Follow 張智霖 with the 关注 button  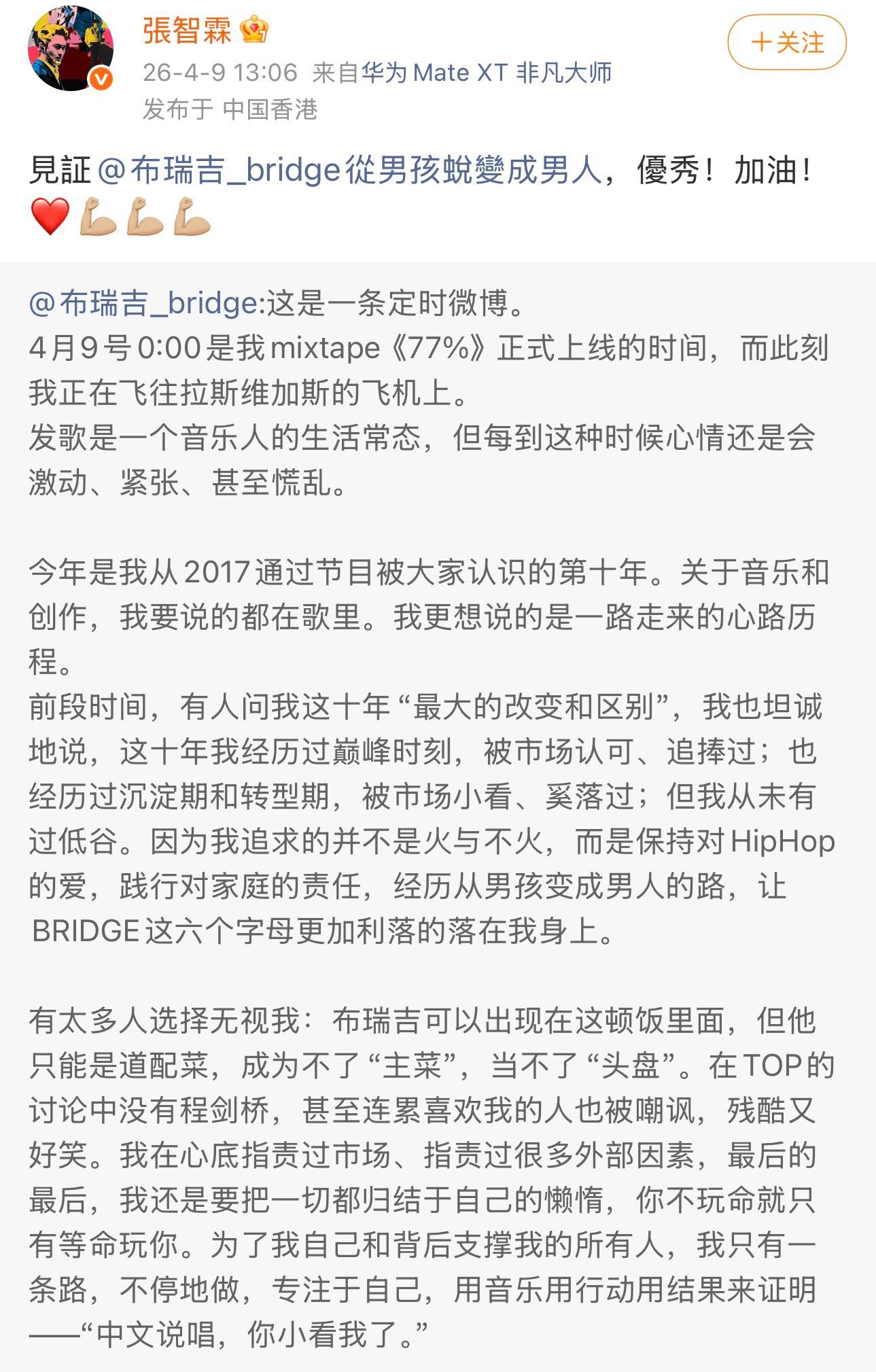[788, 42]
